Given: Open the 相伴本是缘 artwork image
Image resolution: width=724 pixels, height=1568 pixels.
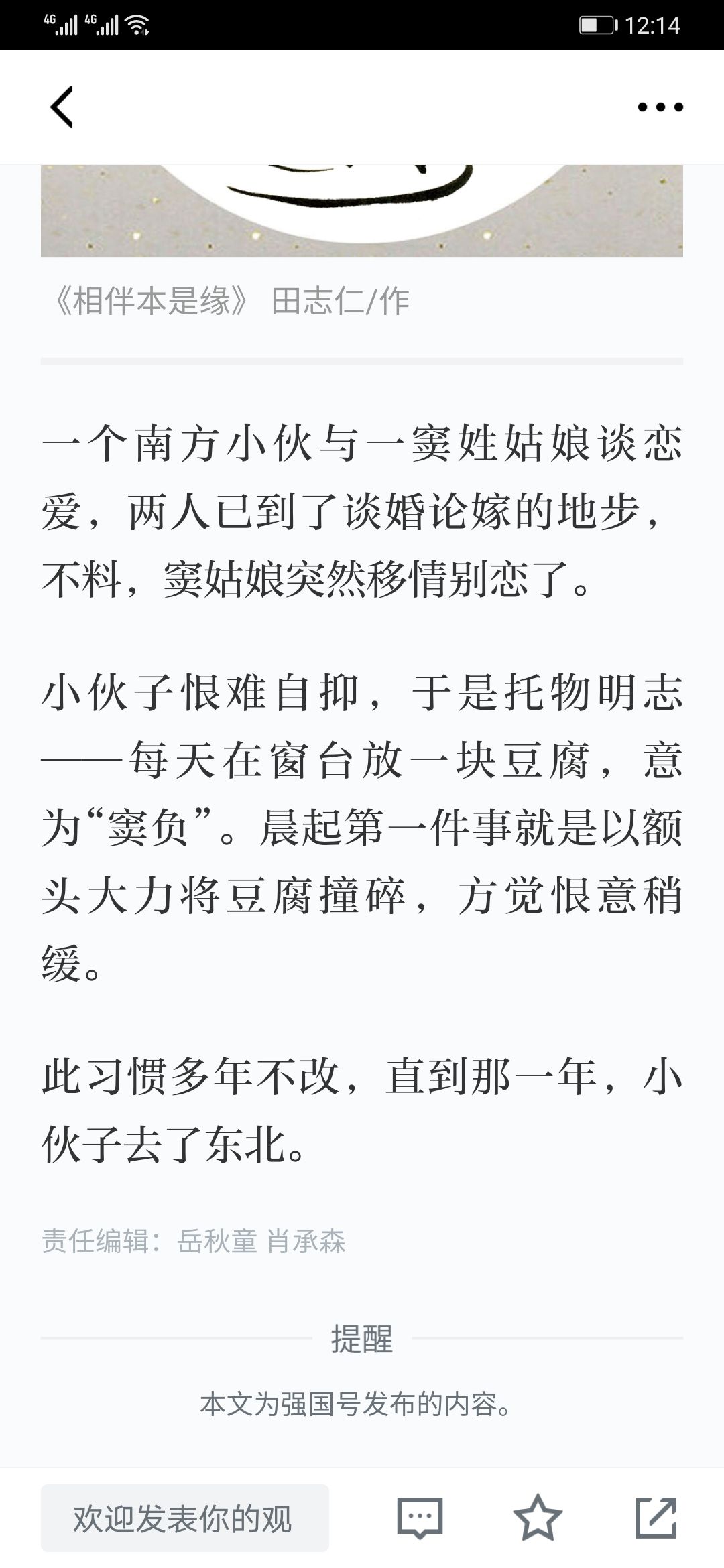Looking at the screenshot, I should pos(362,210).
